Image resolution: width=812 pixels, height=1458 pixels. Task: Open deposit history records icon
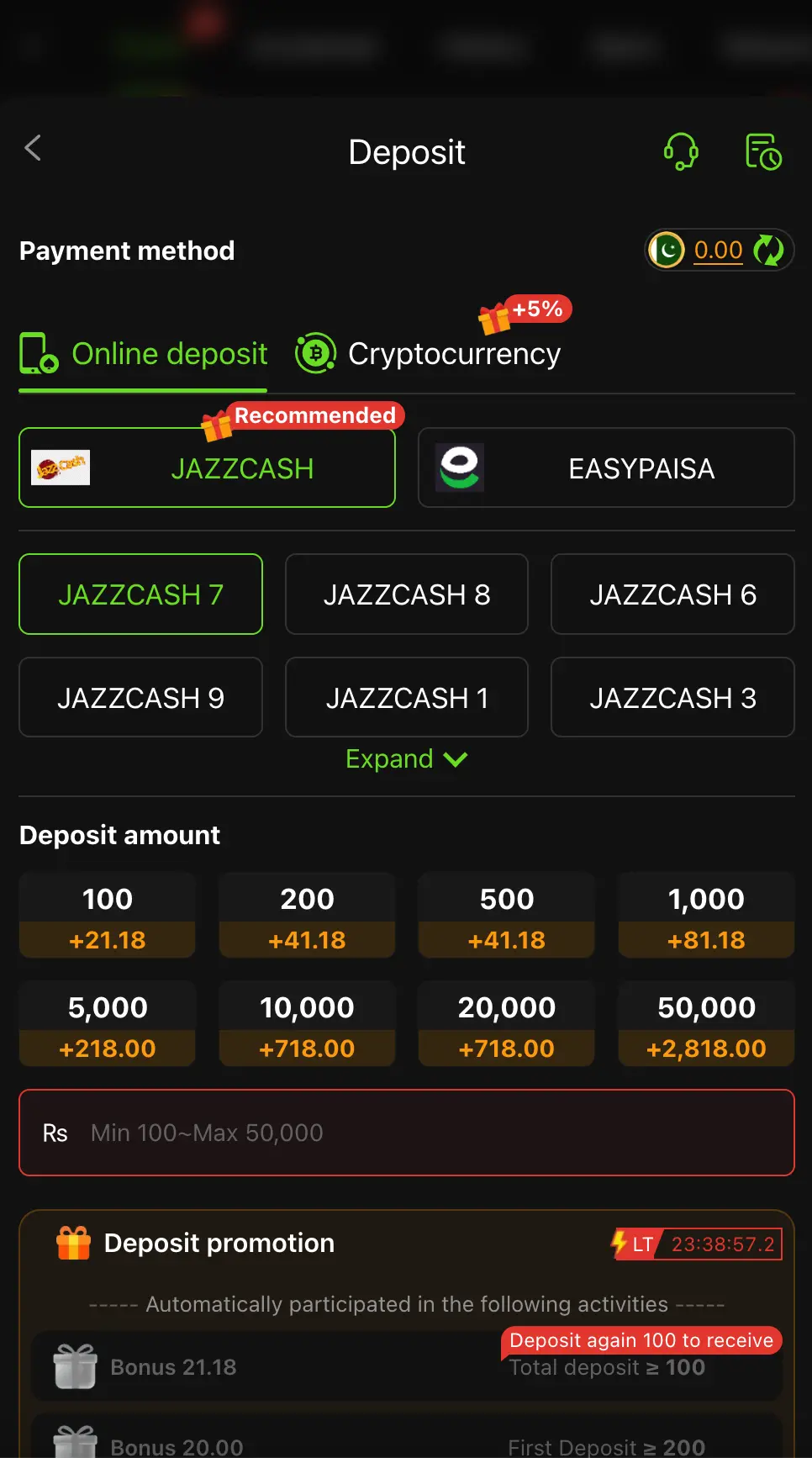click(763, 152)
